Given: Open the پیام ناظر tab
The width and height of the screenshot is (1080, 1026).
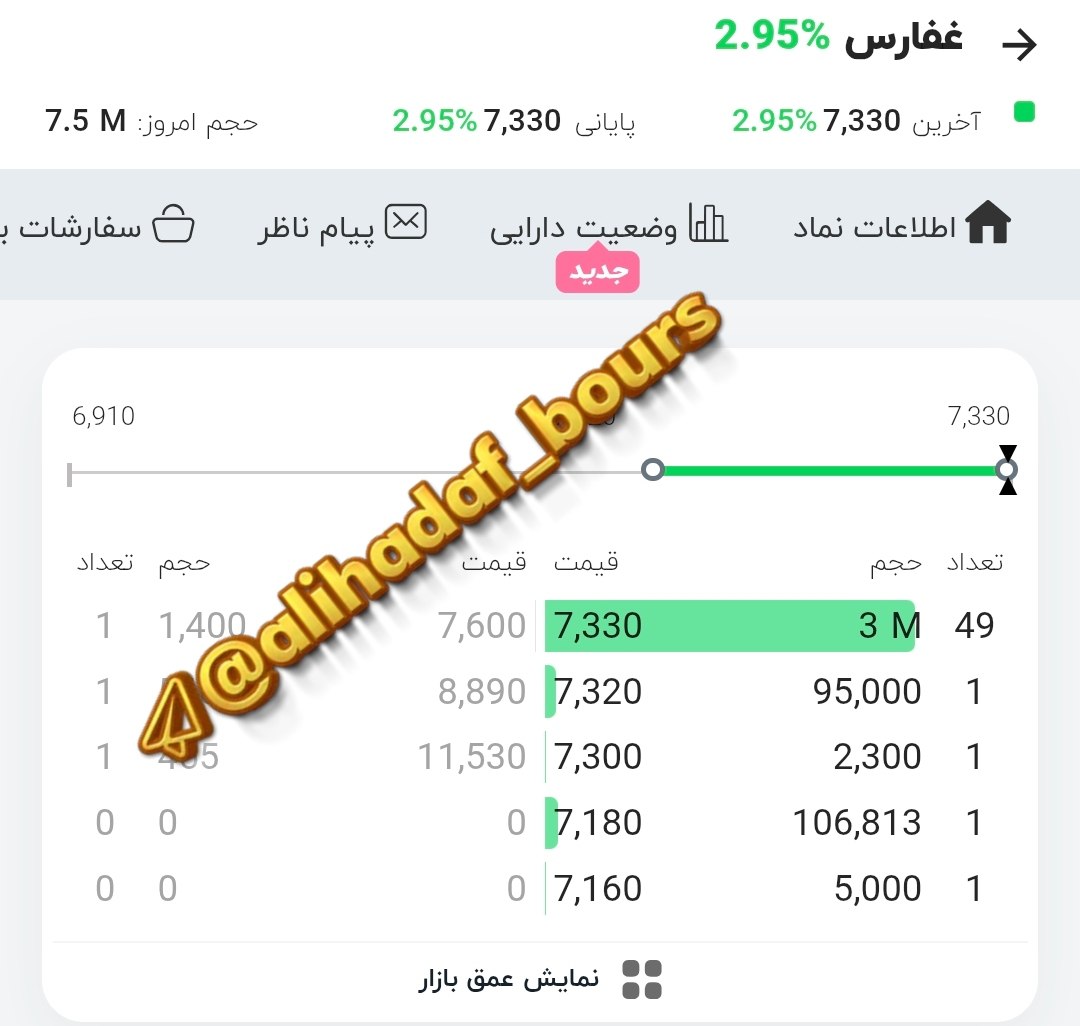Looking at the screenshot, I should (341, 227).
